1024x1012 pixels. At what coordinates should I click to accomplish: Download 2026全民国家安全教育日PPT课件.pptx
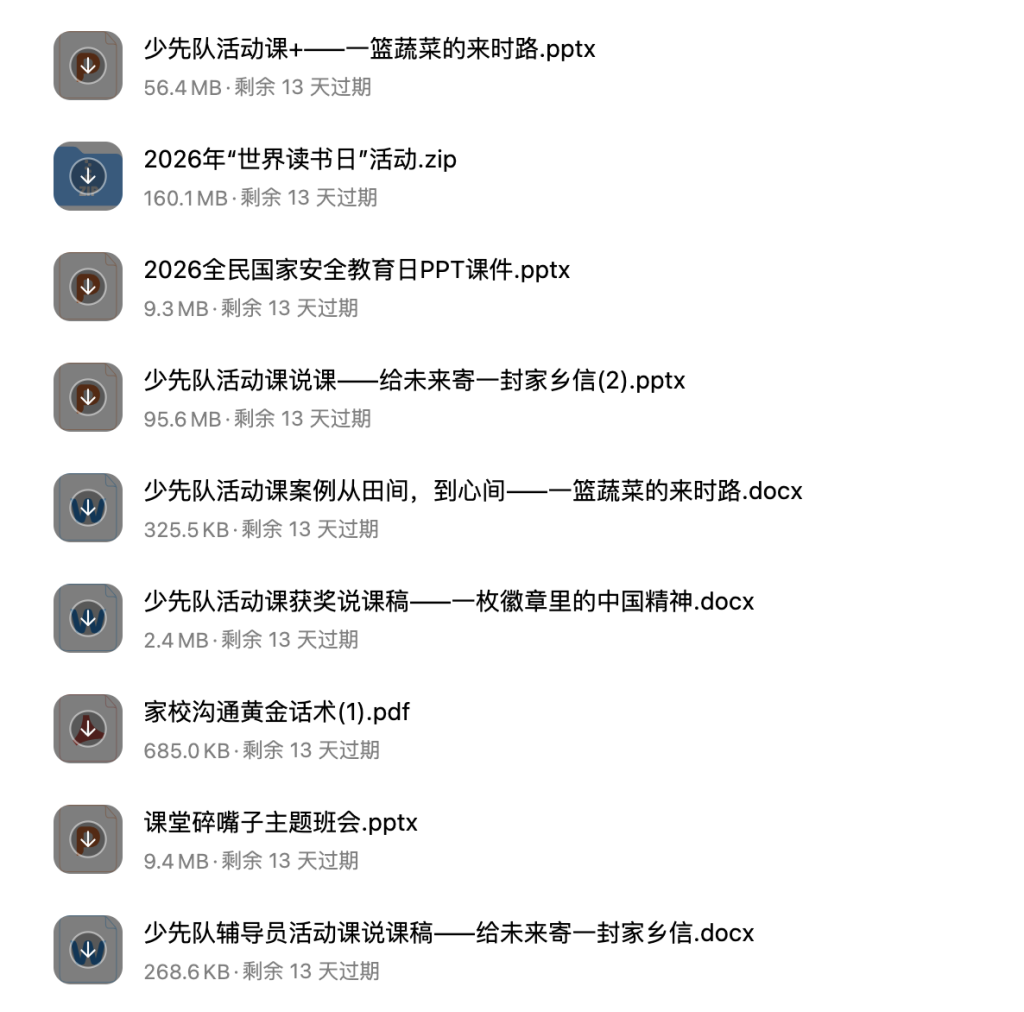[88, 287]
